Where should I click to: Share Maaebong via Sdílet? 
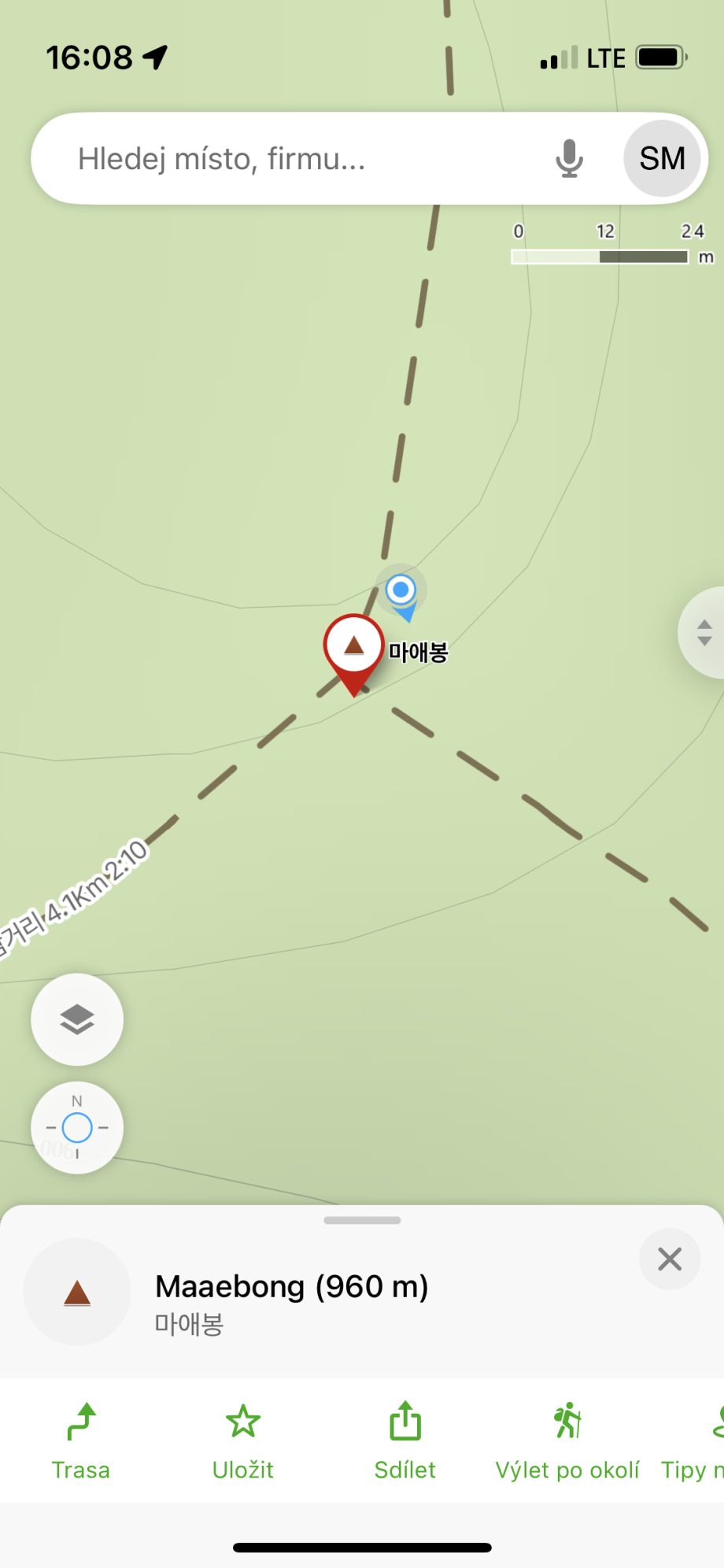point(405,1442)
